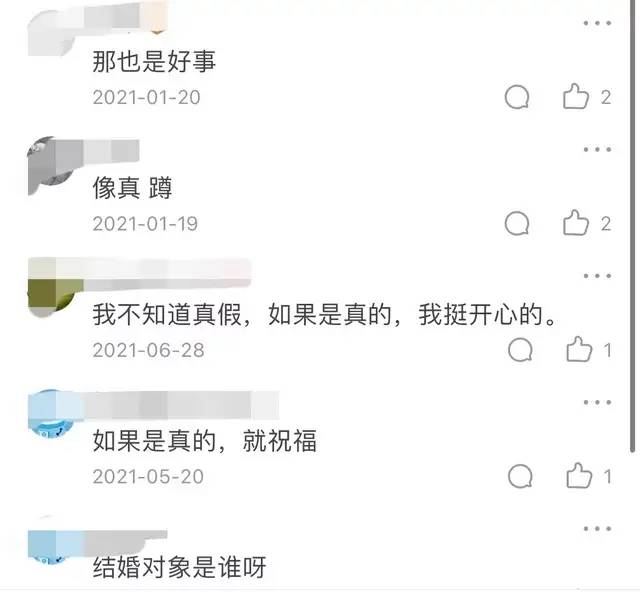The width and height of the screenshot is (640, 595).
Task: Like the comment 像真 蹲
Action: 577,223
